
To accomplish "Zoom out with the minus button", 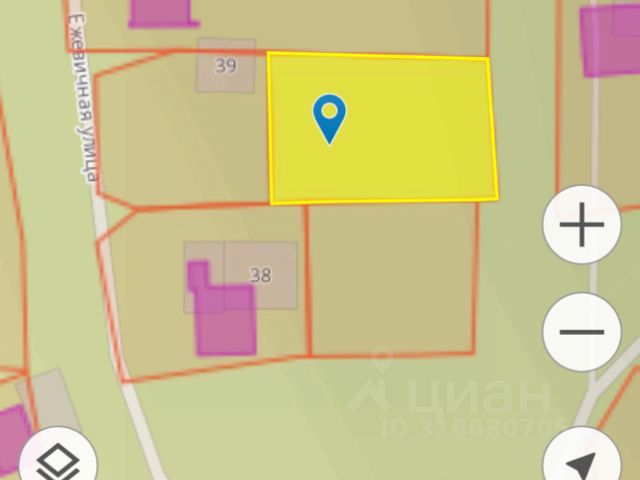I will click(x=581, y=332).
